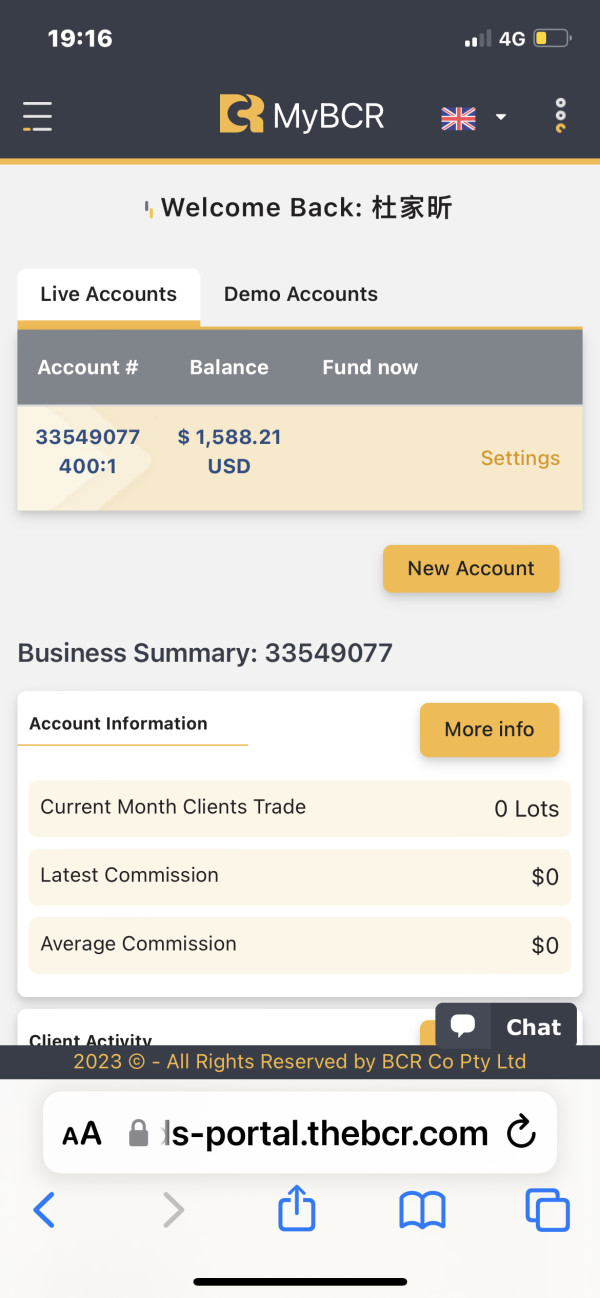Open the Chat widget

pyautogui.click(x=506, y=1027)
